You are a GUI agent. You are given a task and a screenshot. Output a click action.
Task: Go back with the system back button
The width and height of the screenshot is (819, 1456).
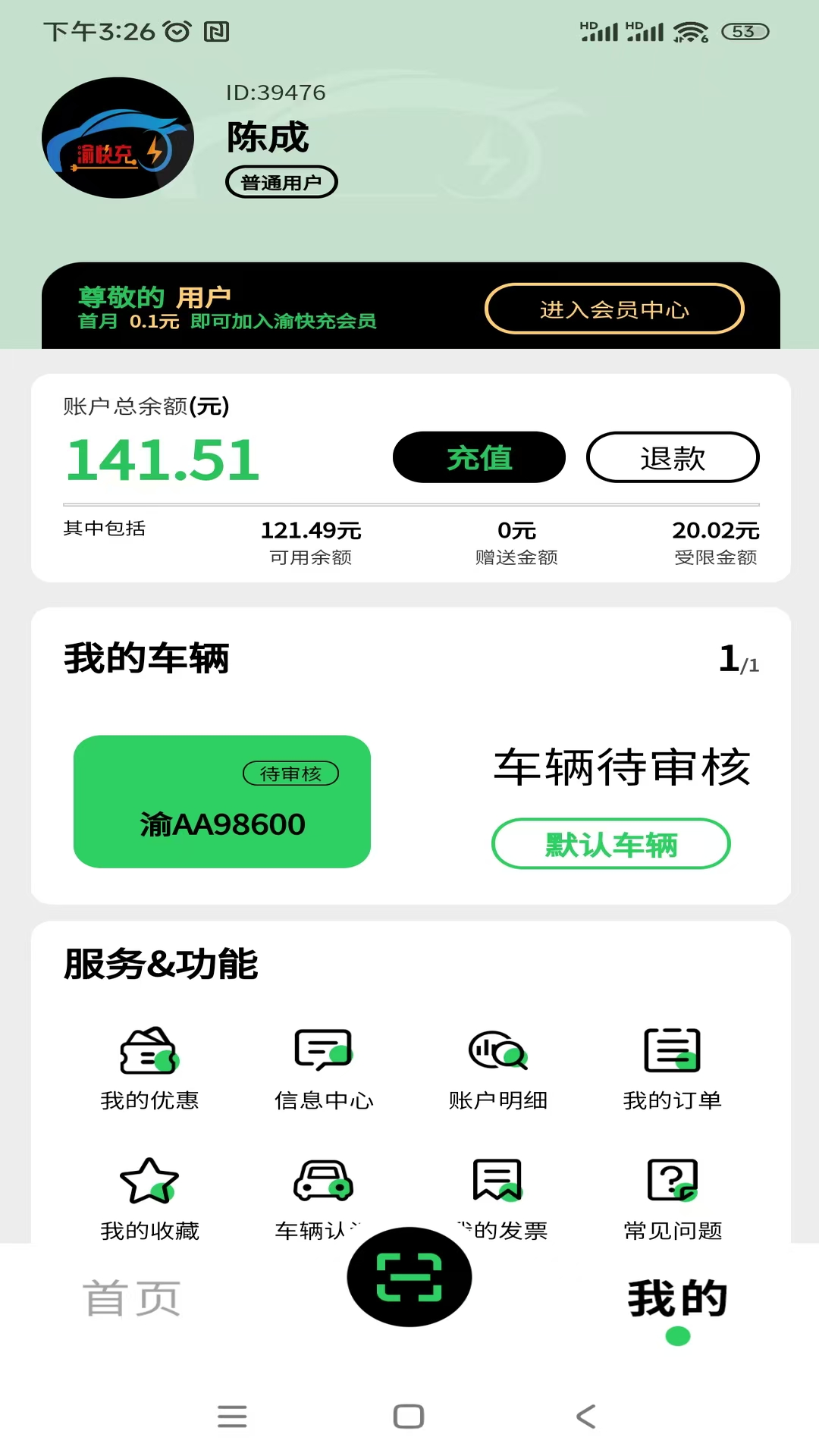(x=585, y=1417)
